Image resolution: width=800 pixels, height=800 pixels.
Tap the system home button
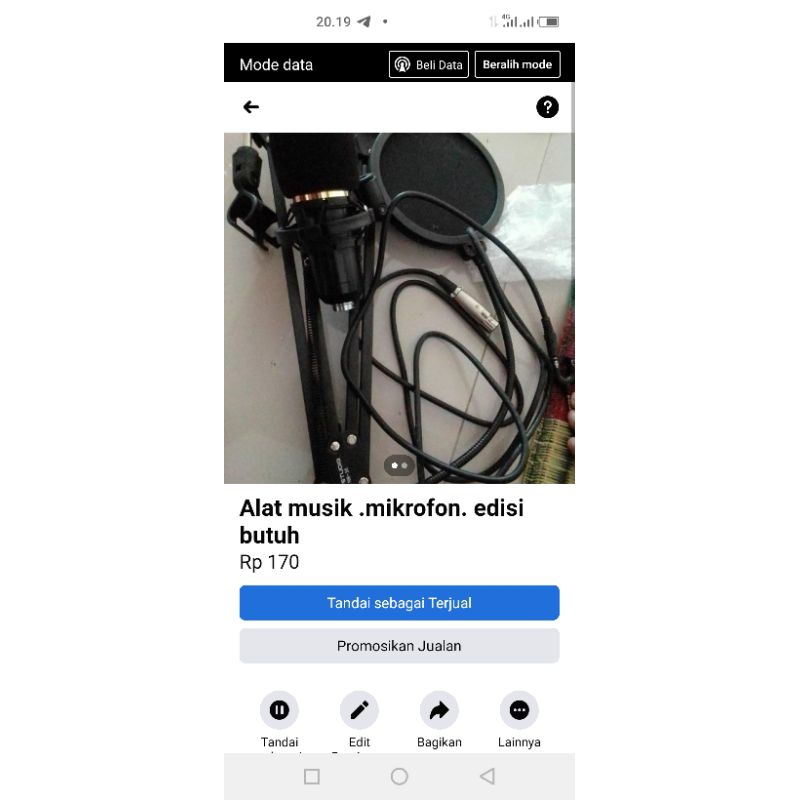[399, 776]
